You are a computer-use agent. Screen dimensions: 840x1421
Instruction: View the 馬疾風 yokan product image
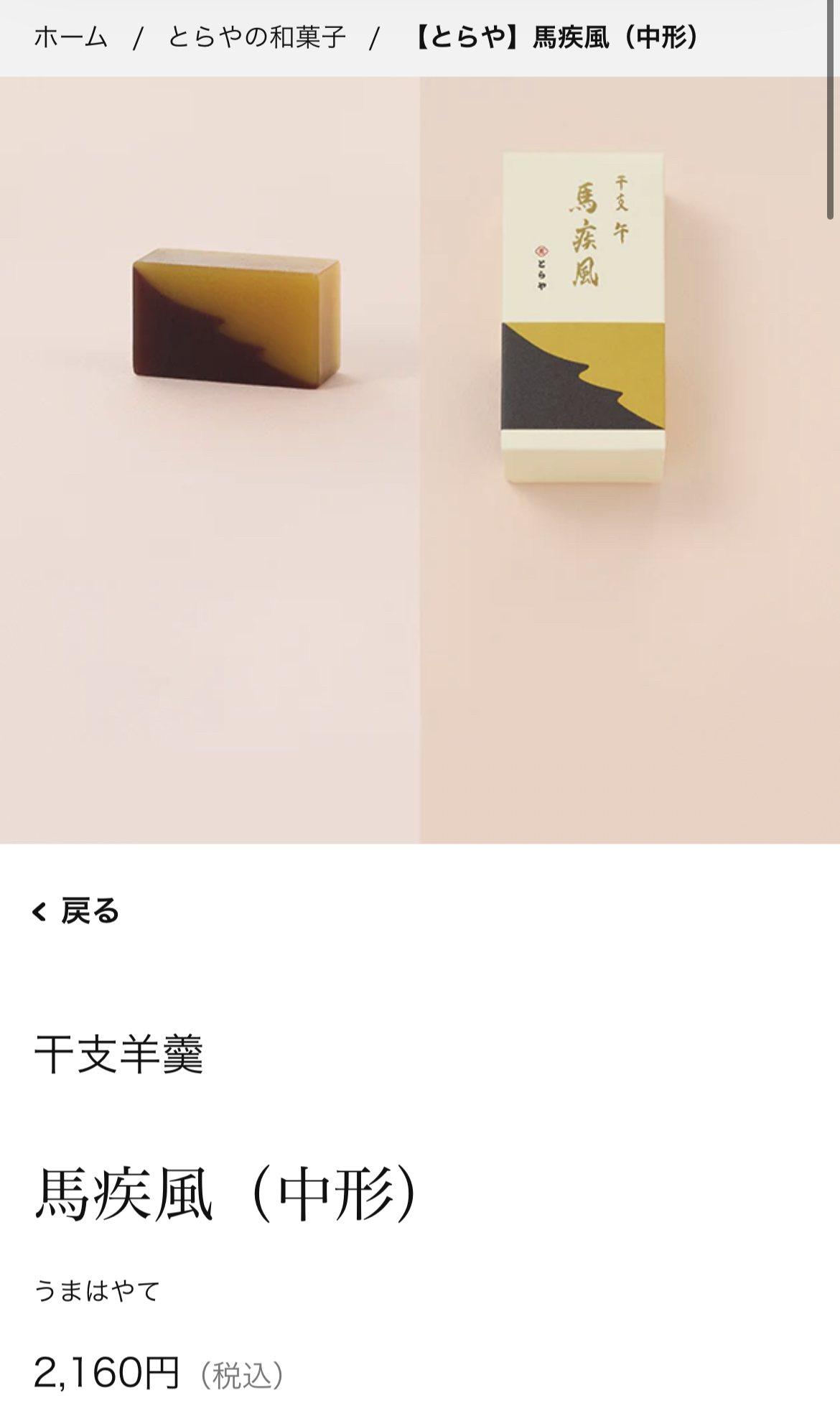(236, 318)
